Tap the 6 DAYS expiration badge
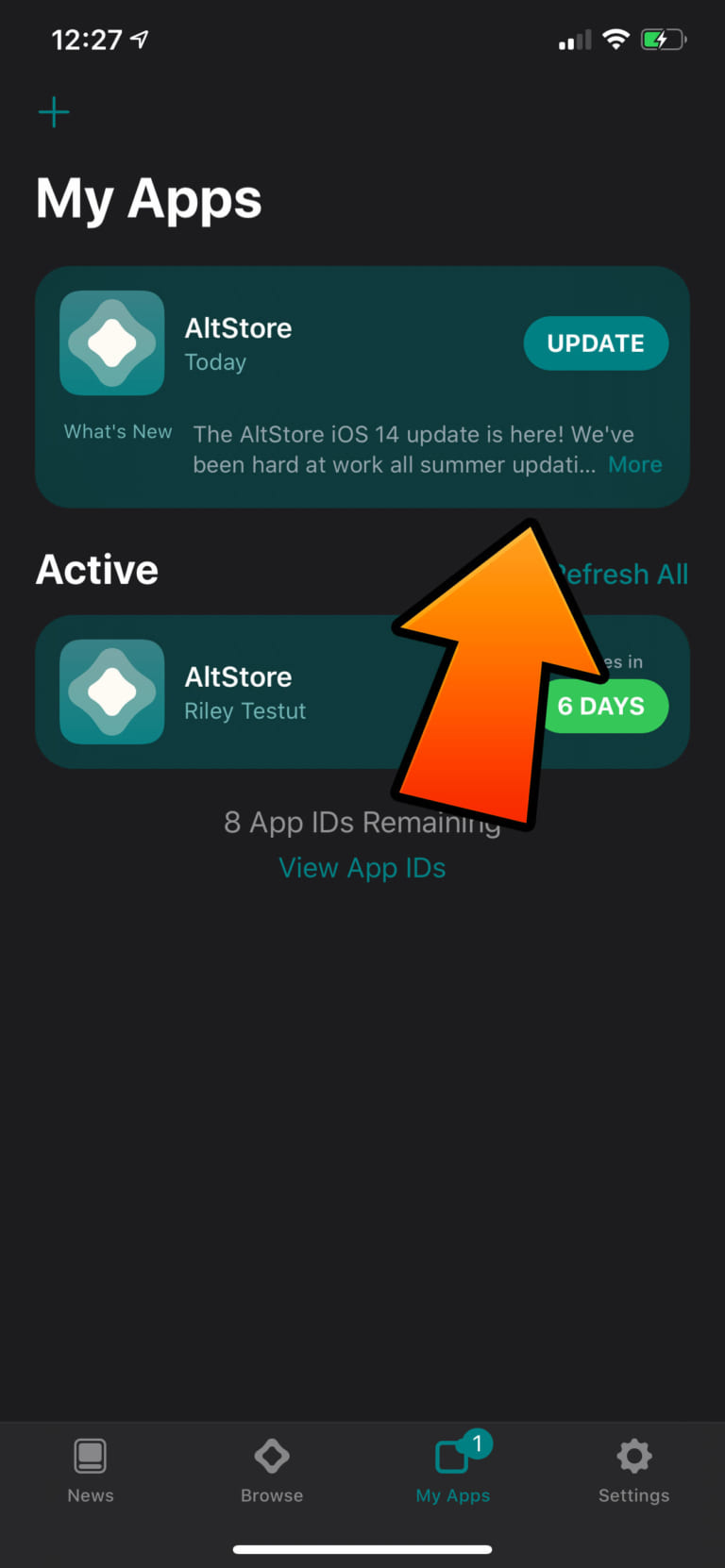 605,706
